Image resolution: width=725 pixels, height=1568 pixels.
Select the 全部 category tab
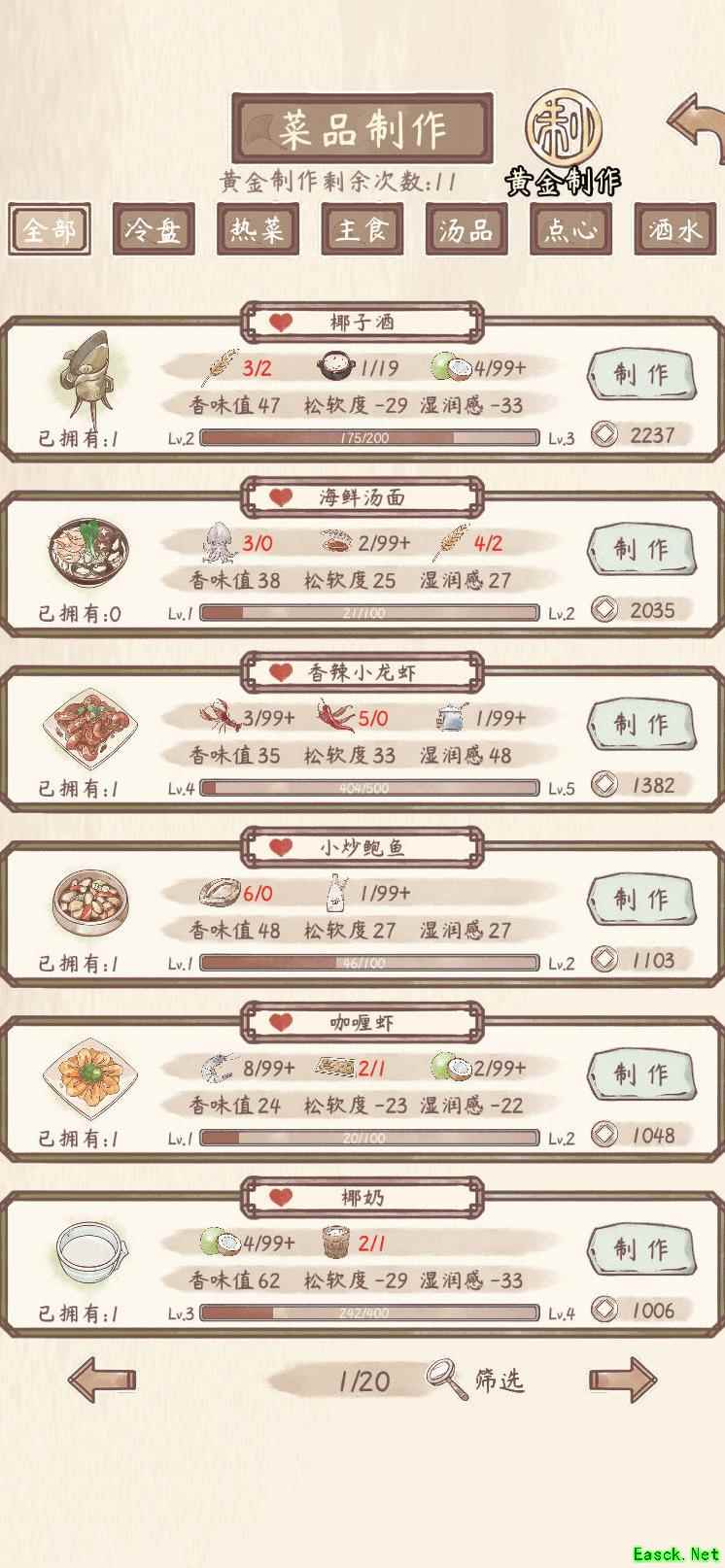click(x=50, y=230)
